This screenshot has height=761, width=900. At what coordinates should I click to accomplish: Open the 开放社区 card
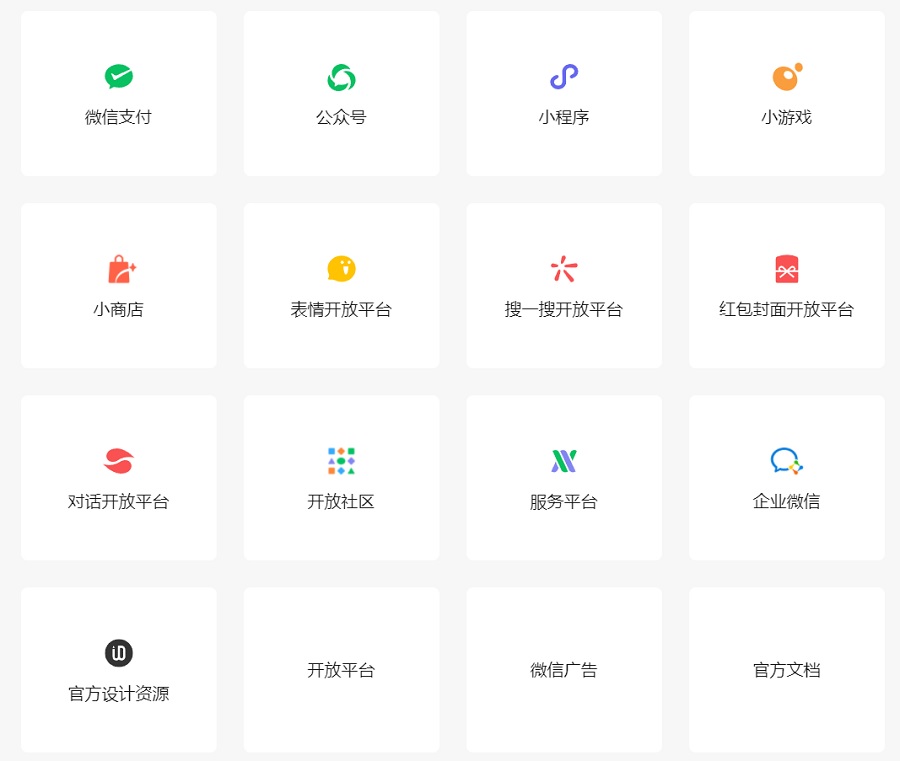[341, 479]
